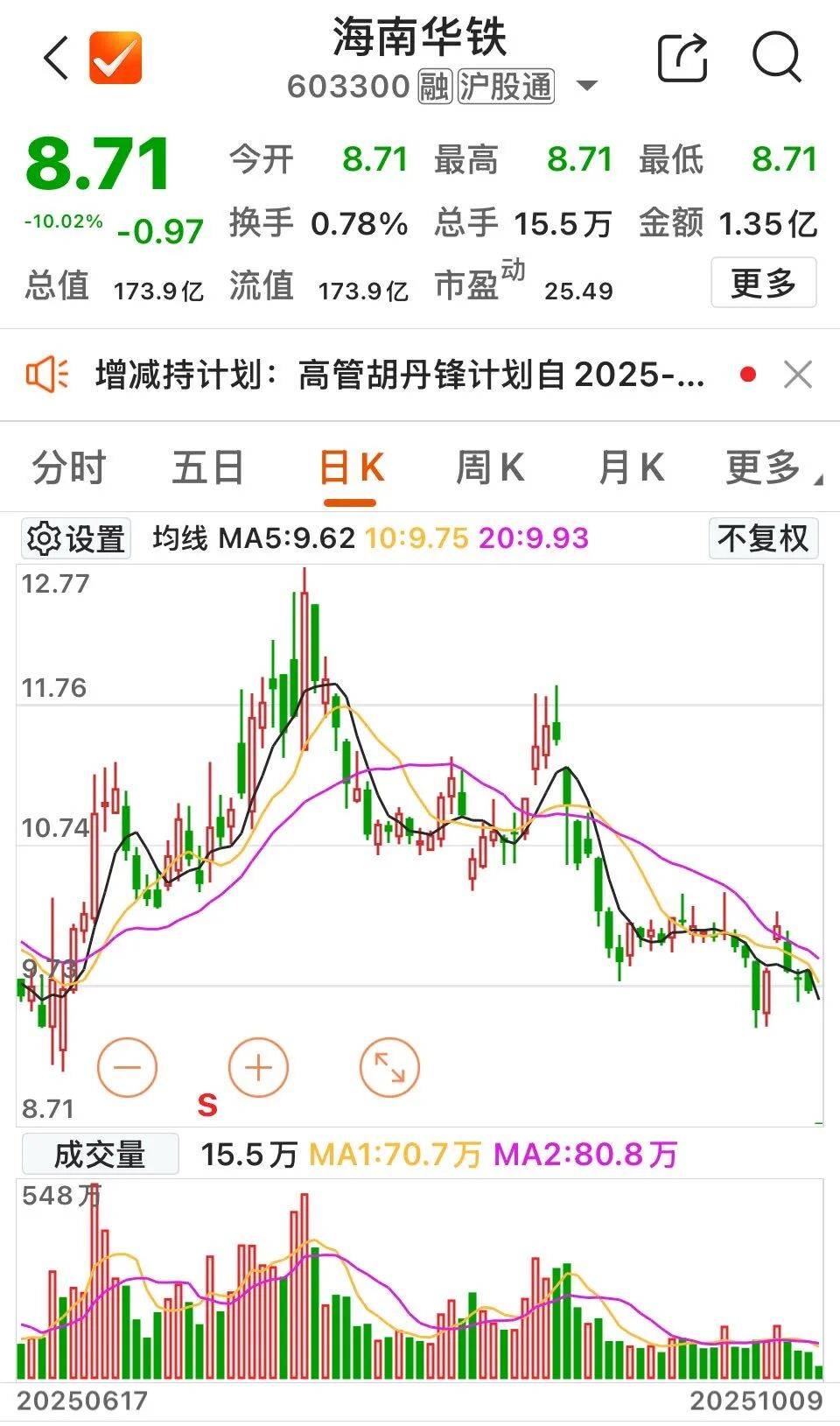This screenshot has height=1426, width=840.
Task: Change the 不复权 adjustment option
Action: click(x=763, y=538)
